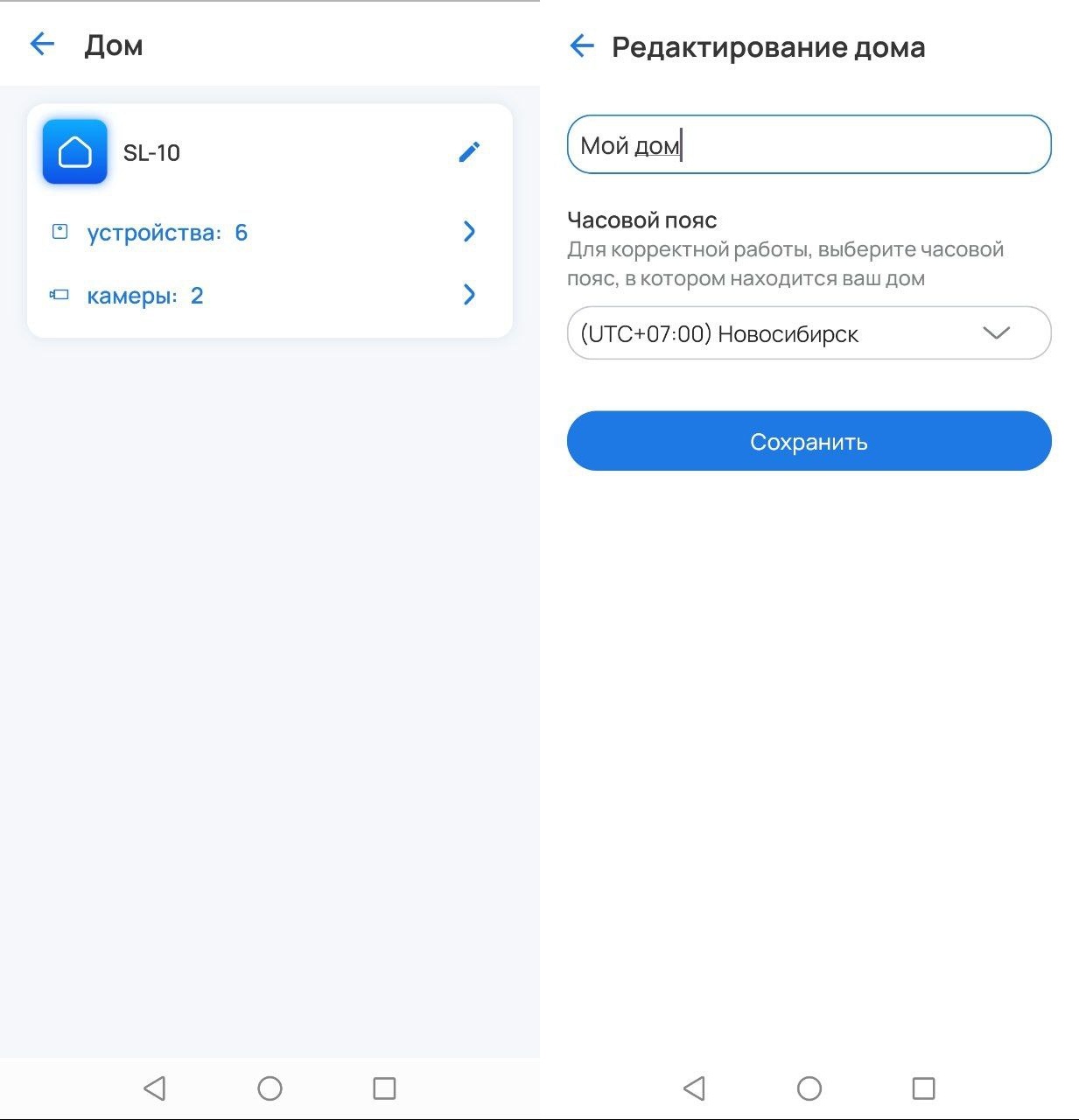Viewport: 1079px width, 1120px height.
Task: Open the камеры: 2 list
Action: point(263,295)
